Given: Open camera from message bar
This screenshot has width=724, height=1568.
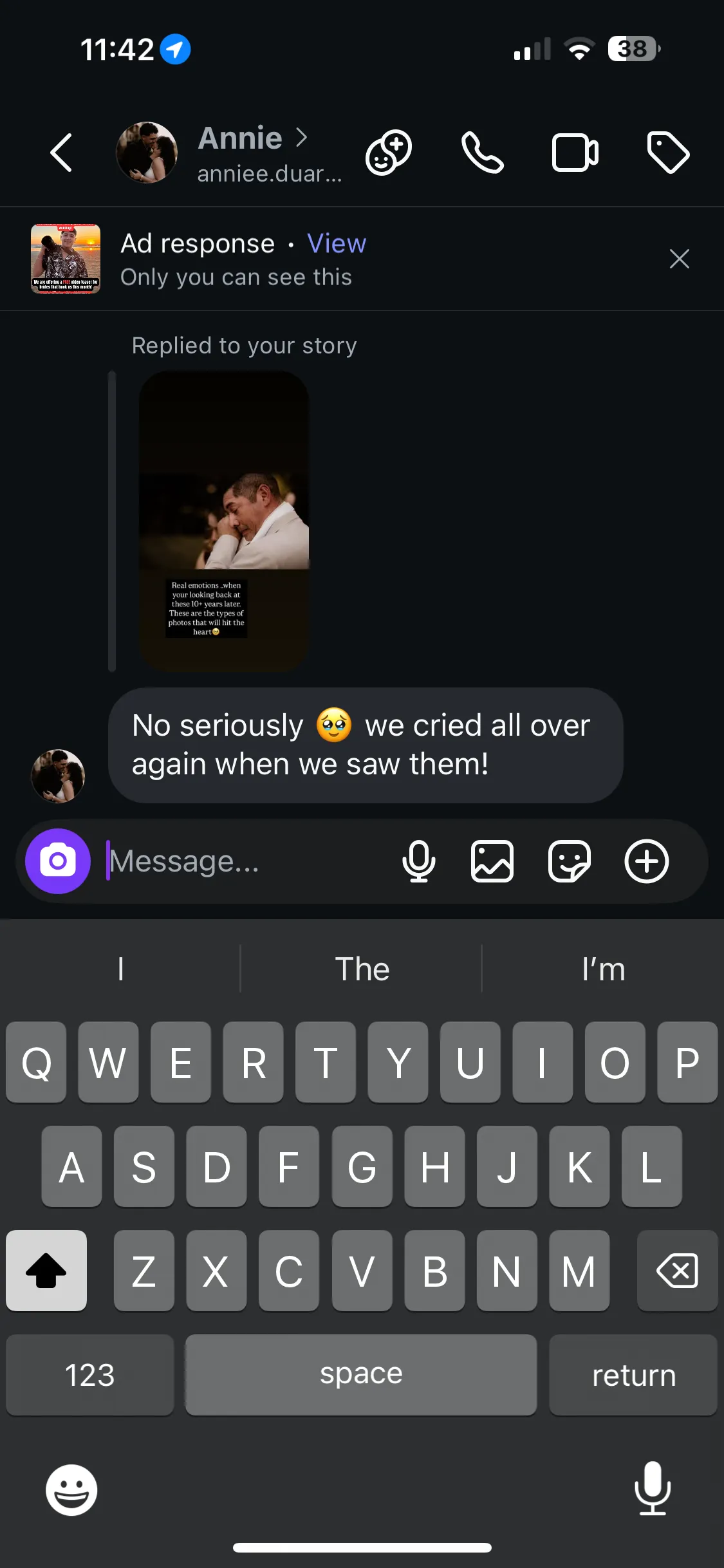Looking at the screenshot, I should tap(58, 861).
